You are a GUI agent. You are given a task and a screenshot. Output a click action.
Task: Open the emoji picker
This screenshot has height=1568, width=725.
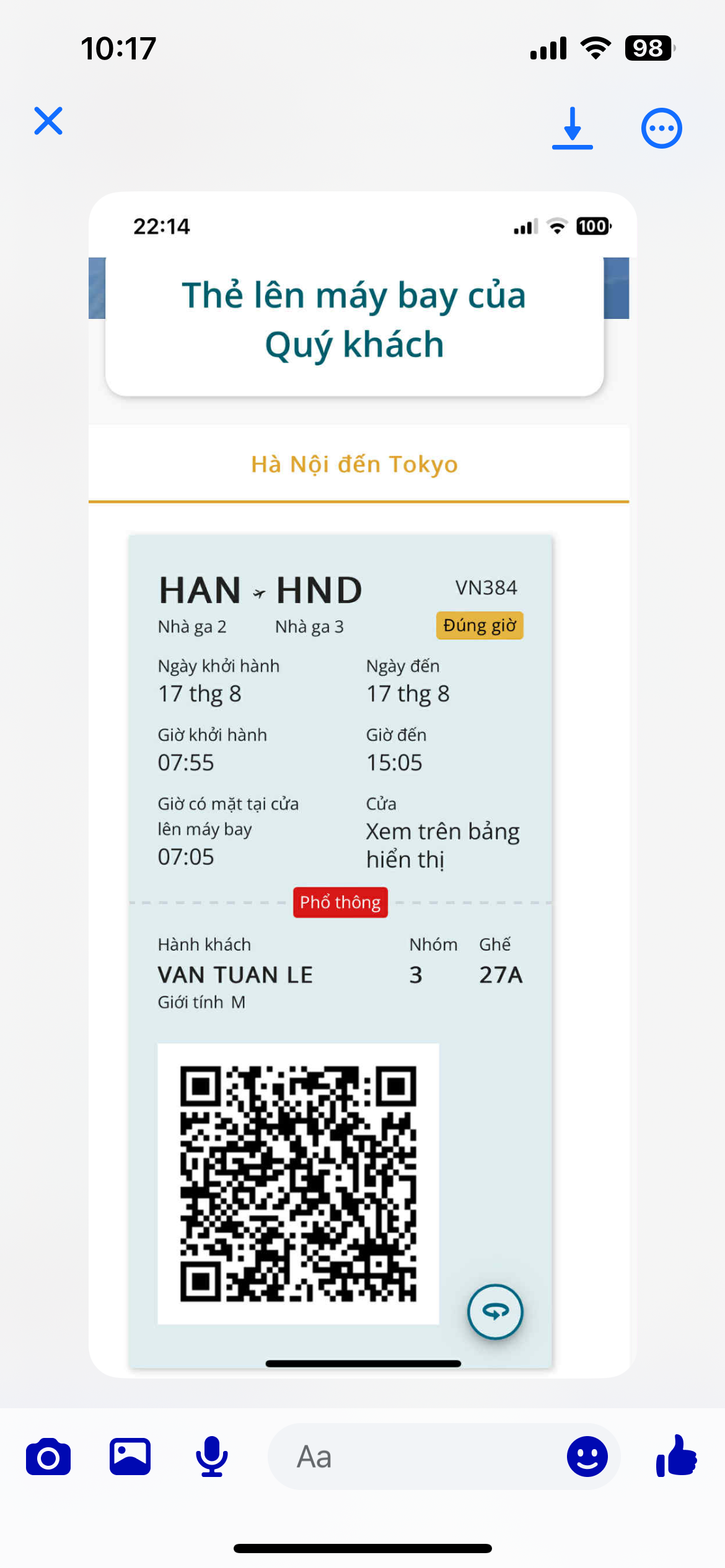[587, 1457]
